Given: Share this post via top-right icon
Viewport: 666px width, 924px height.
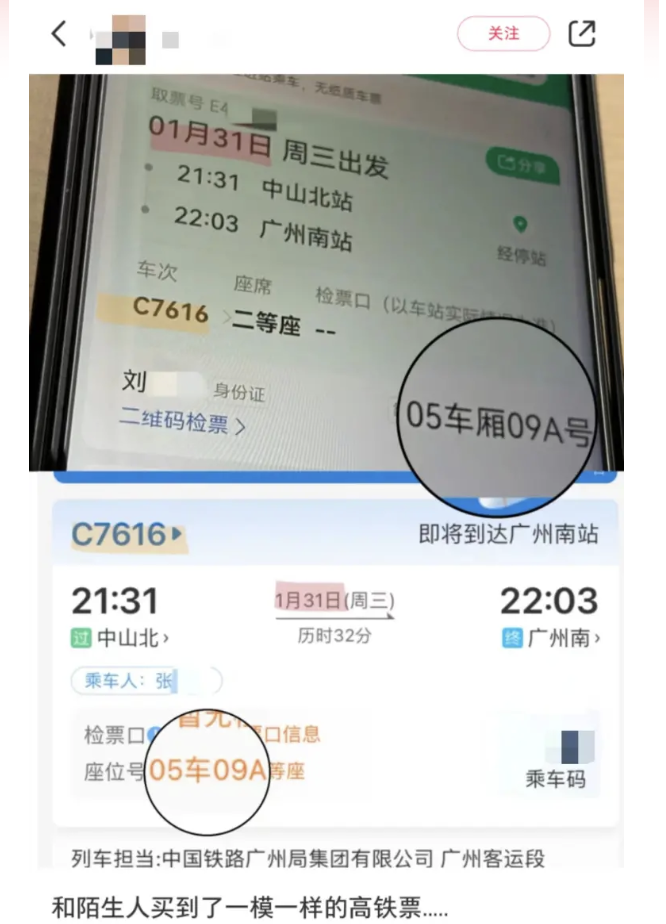Looking at the screenshot, I should click(581, 33).
